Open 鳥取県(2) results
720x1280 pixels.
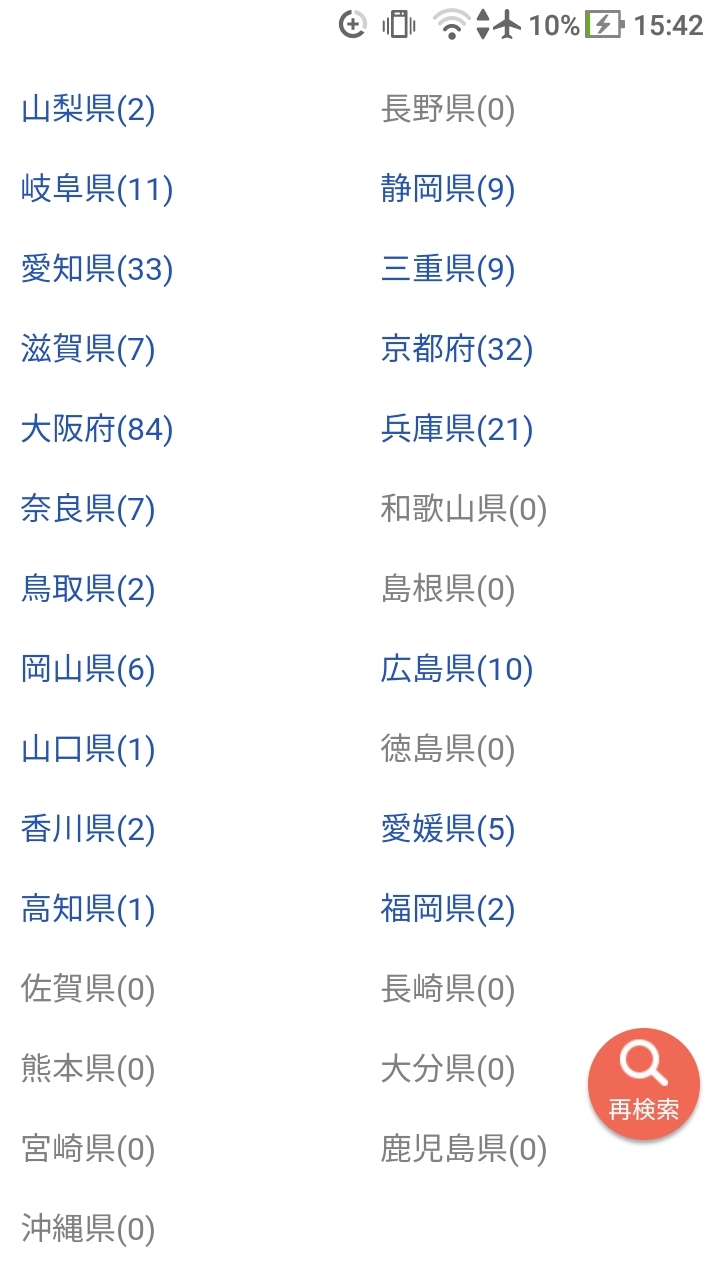88,589
